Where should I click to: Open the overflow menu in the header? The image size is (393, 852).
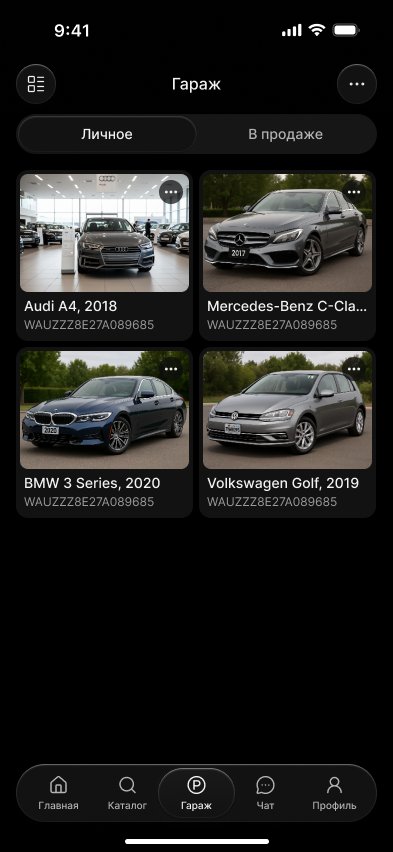coord(357,84)
